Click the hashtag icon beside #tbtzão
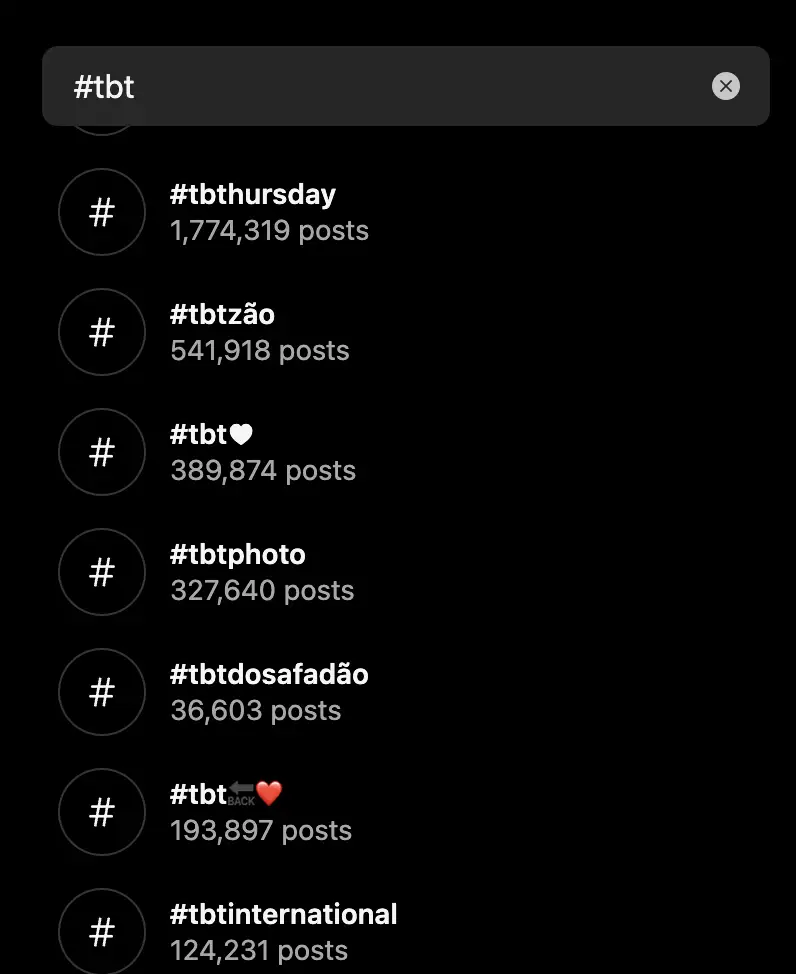 pyautogui.click(x=102, y=332)
